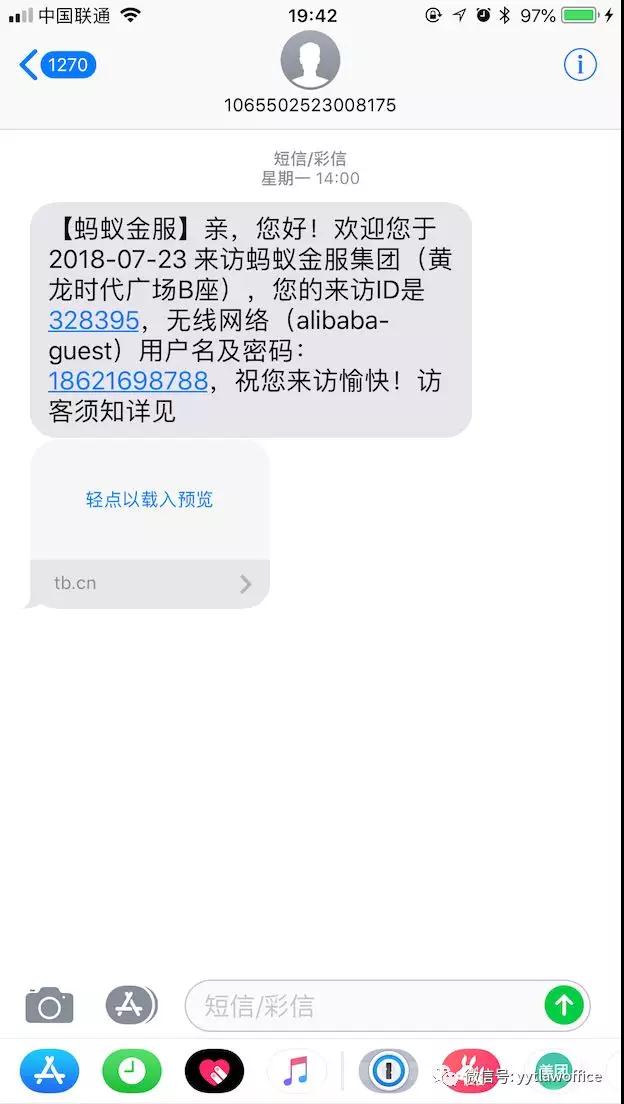Open the green clock recents app
The image size is (624, 1104).
tap(132, 1072)
